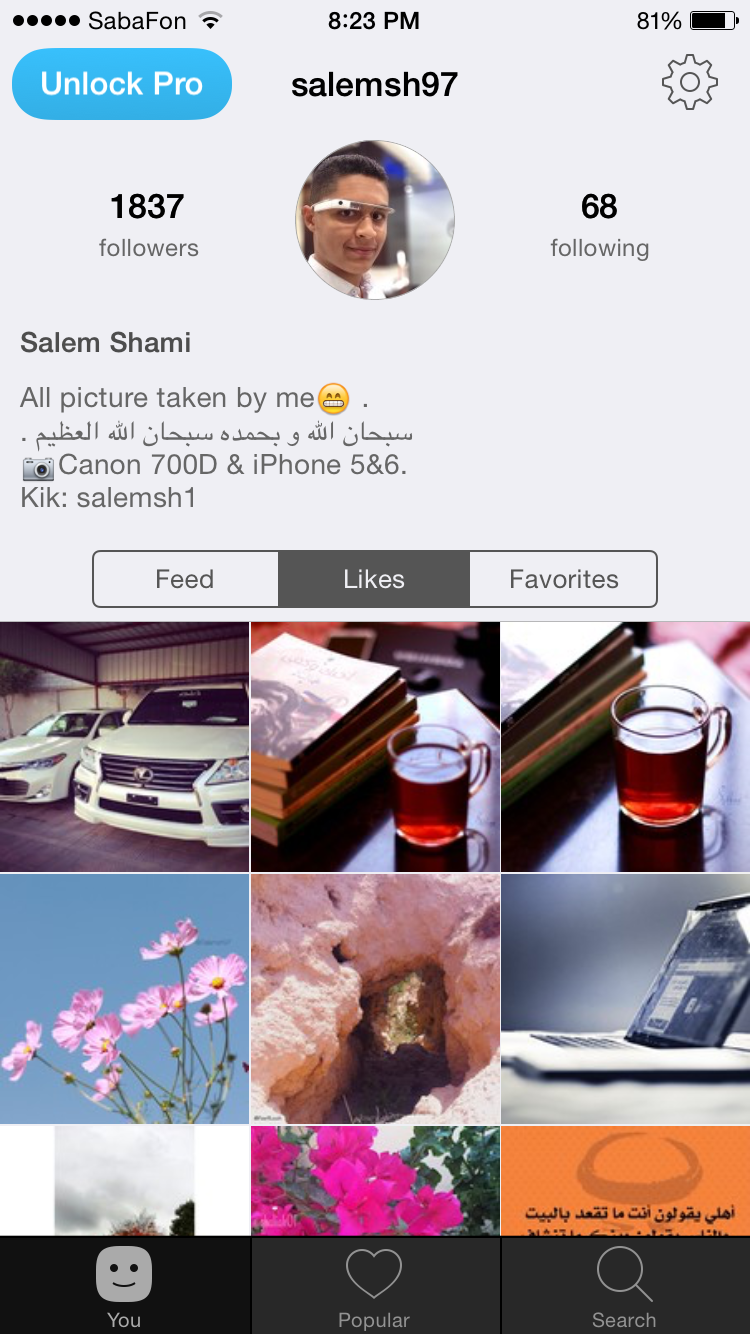
Task: Open the Popular tab
Action: tap(374, 1288)
